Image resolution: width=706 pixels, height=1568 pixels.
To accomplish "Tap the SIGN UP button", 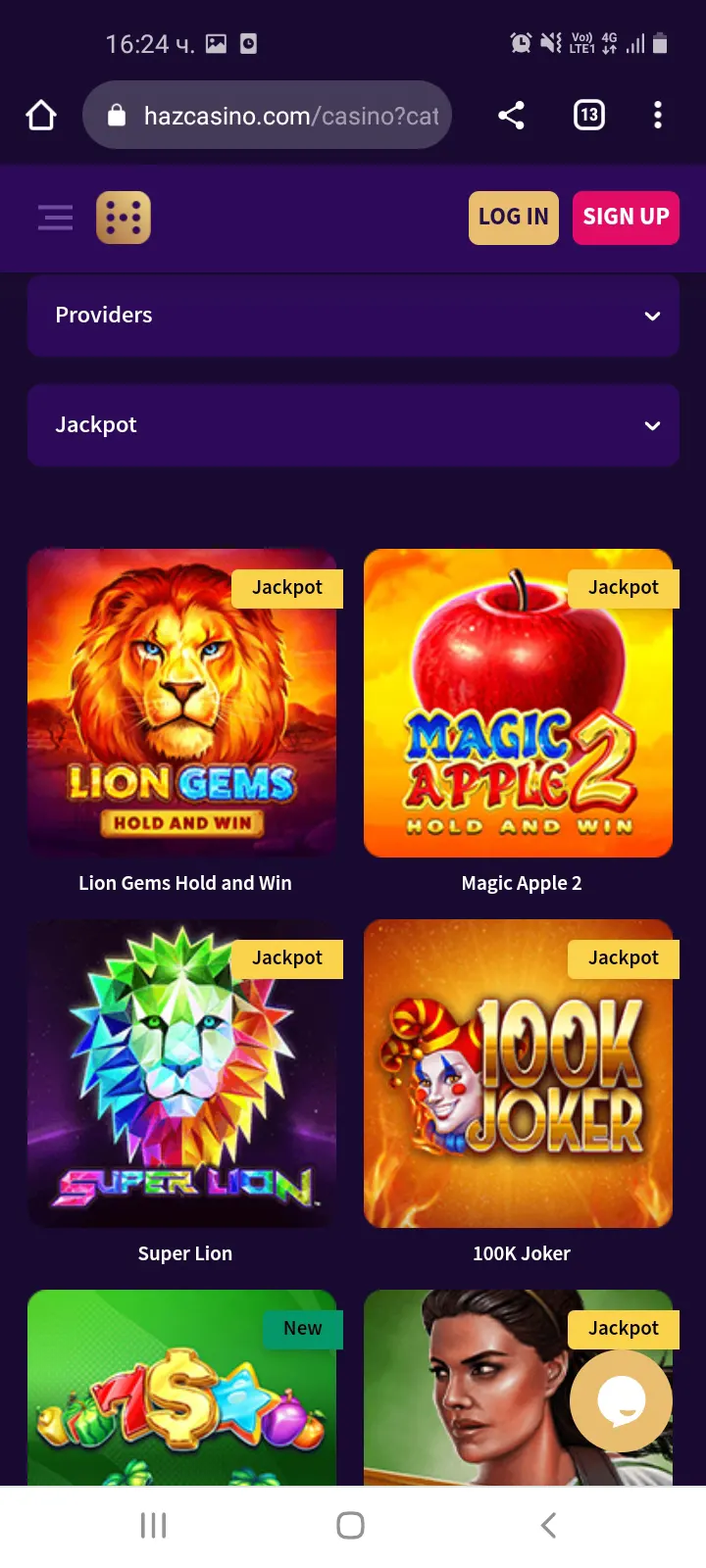I will click(x=626, y=218).
